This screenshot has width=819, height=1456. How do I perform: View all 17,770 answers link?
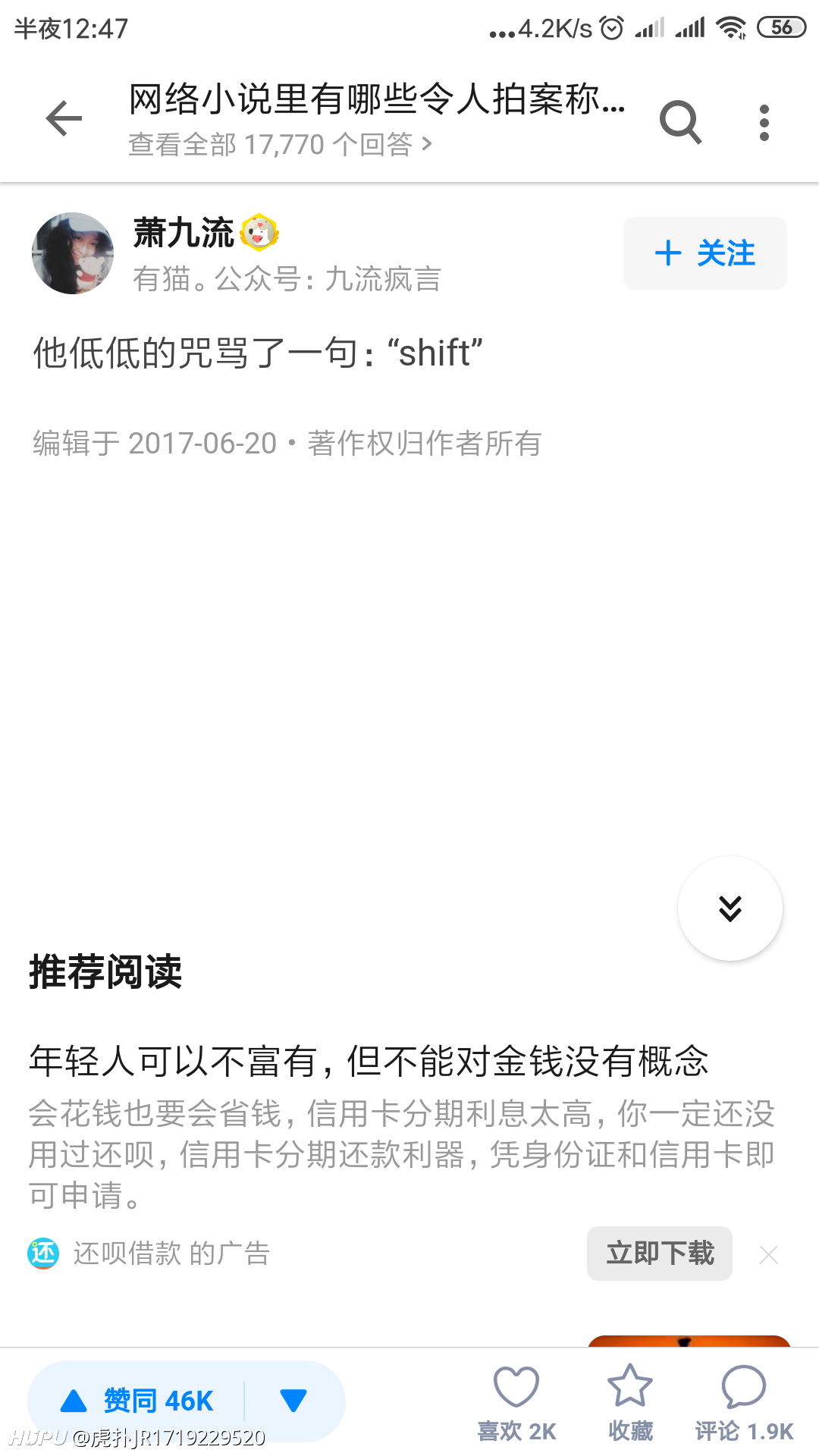coord(280,144)
